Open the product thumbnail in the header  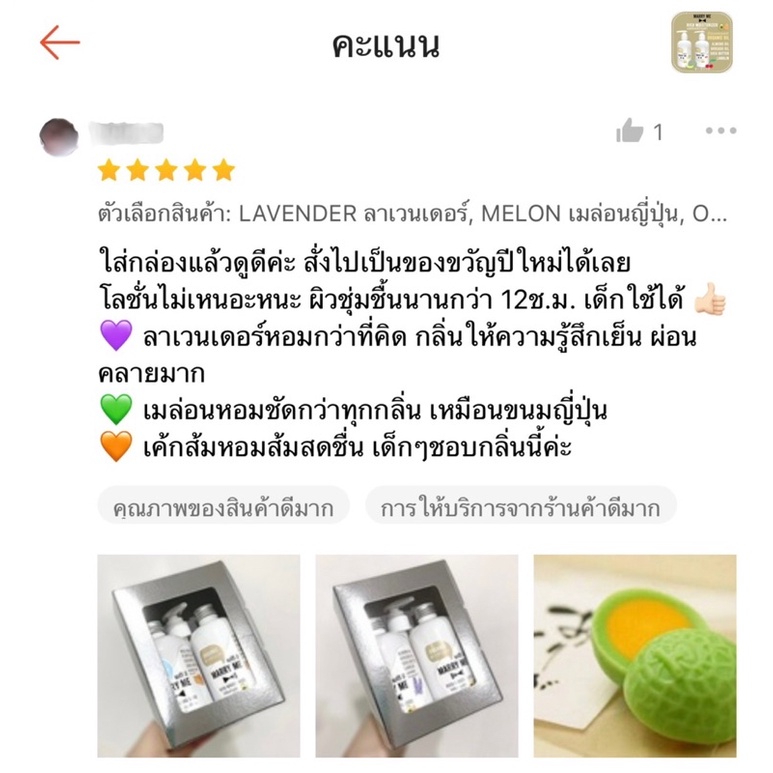(x=701, y=42)
